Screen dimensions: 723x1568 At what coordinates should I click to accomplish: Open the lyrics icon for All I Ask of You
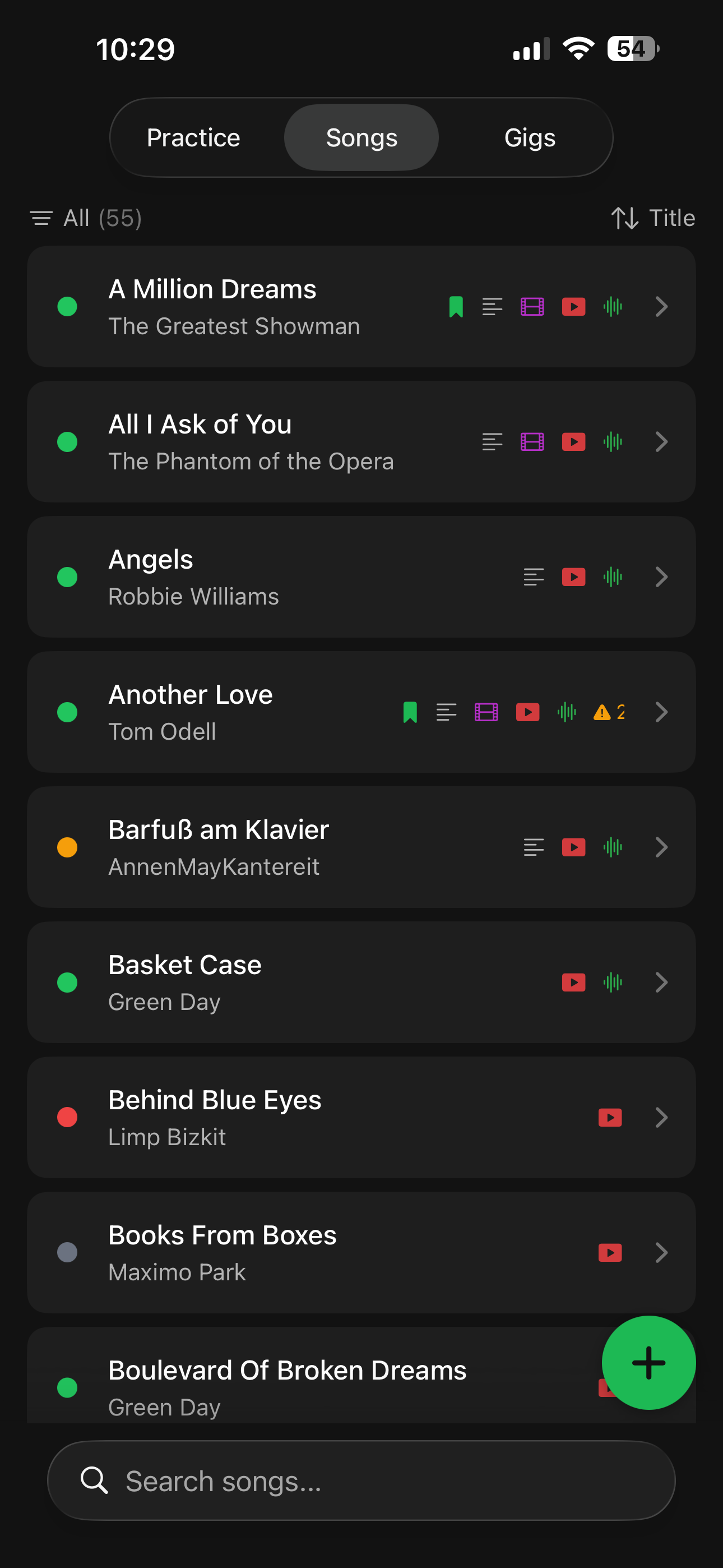492,442
